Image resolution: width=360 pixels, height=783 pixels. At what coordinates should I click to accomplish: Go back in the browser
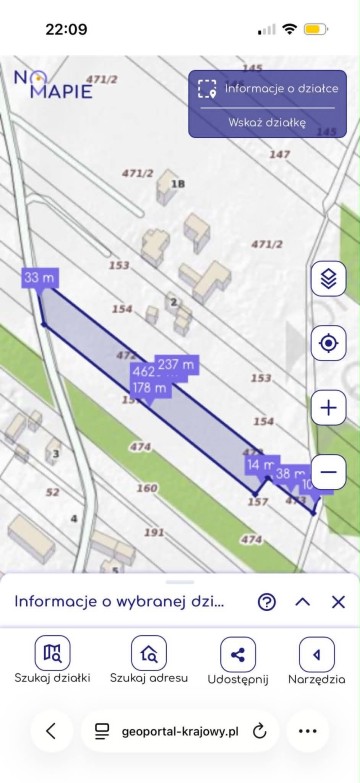pyautogui.click(x=51, y=732)
